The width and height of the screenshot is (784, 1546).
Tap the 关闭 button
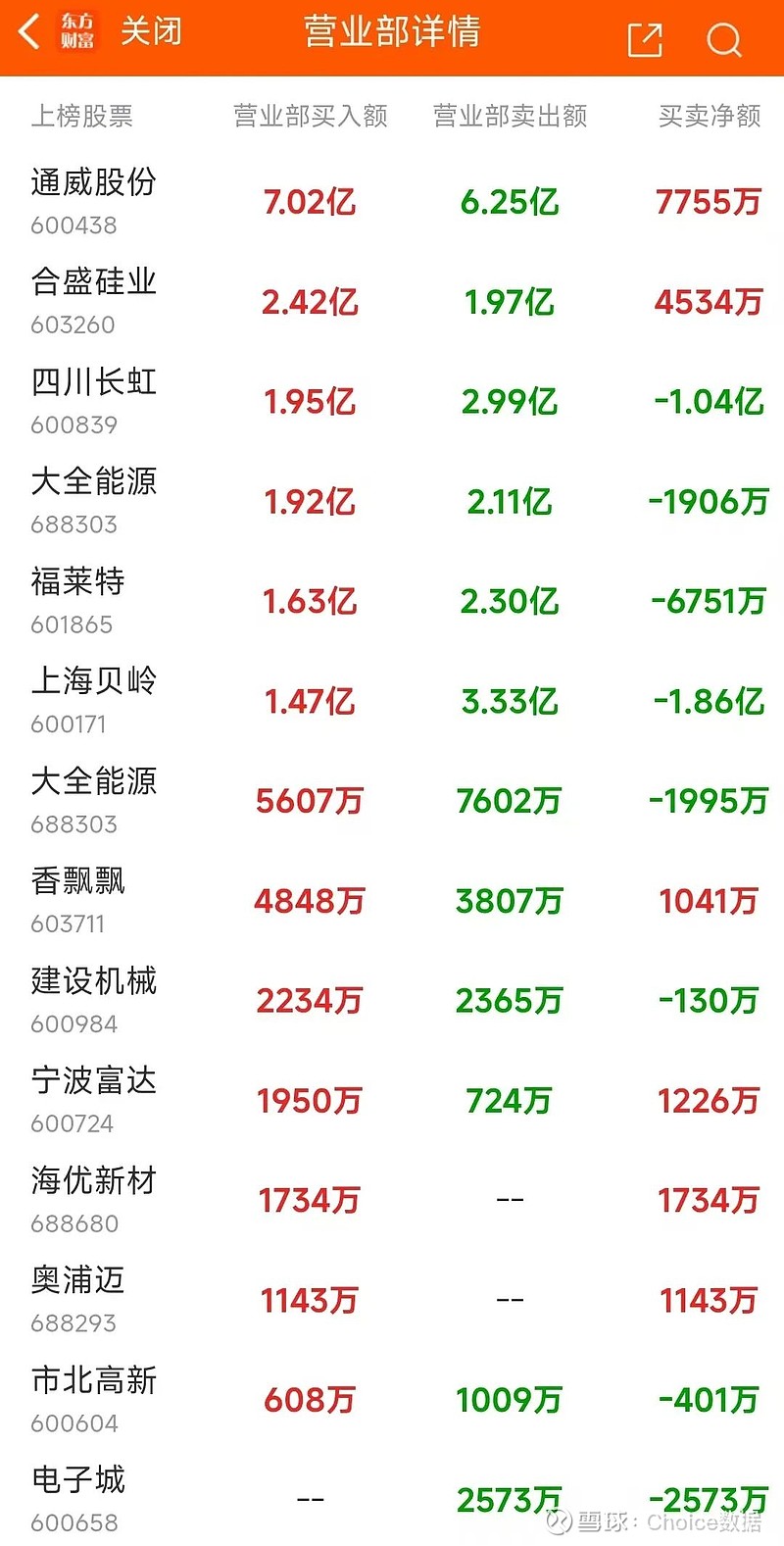151,32
